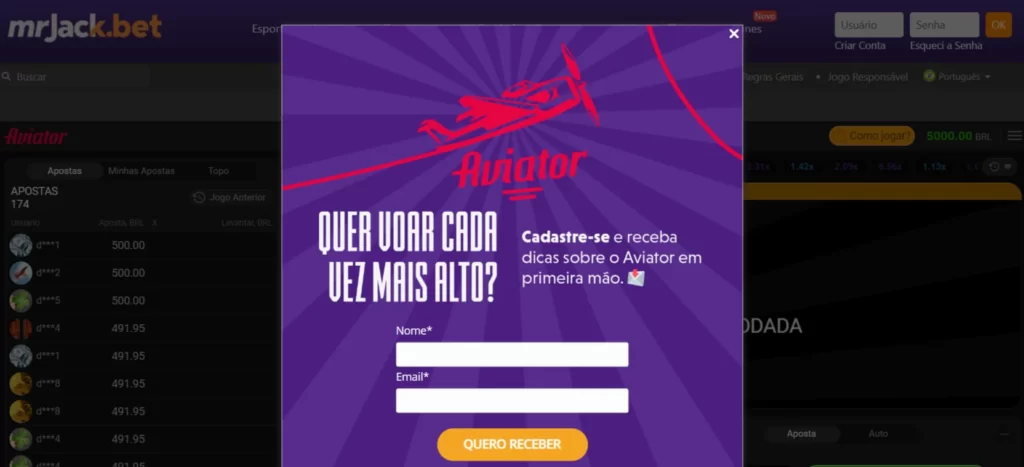
Task: Tap the Email input field
Action: 512,401
